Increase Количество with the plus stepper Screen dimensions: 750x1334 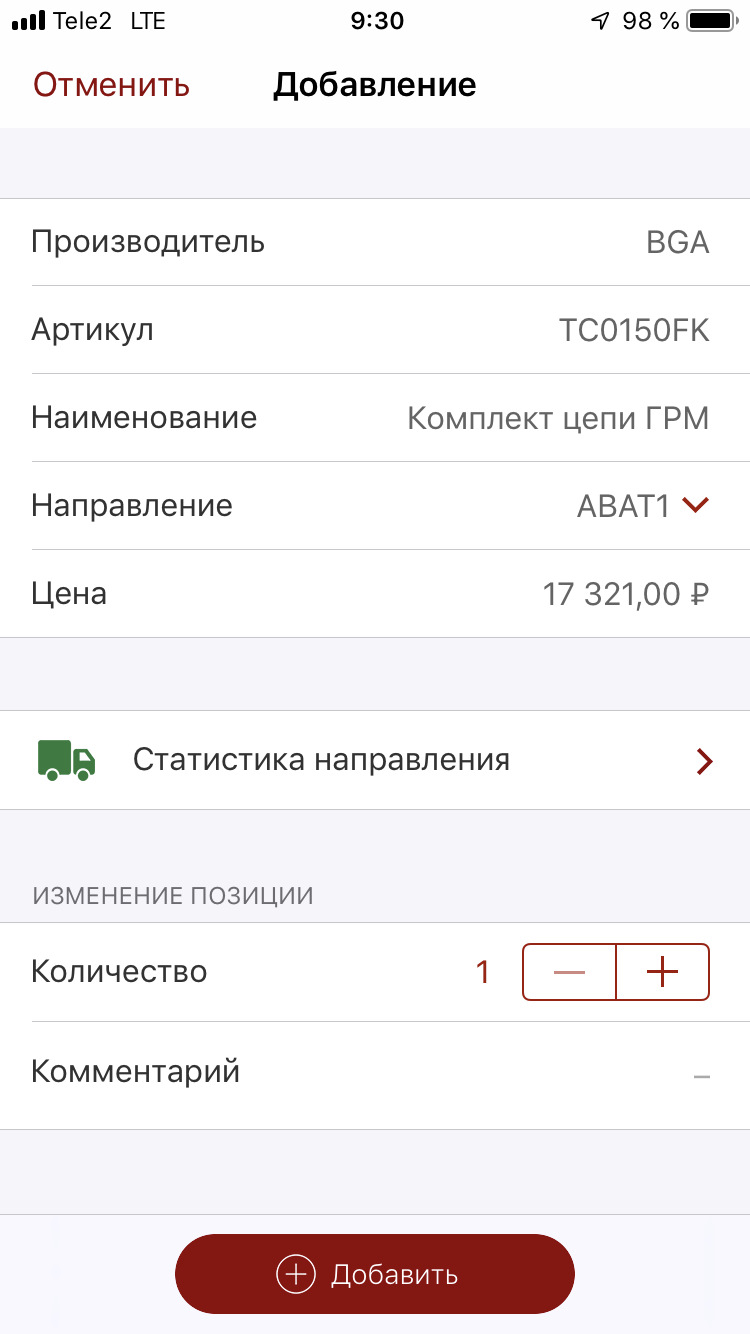(x=663, y=971)
